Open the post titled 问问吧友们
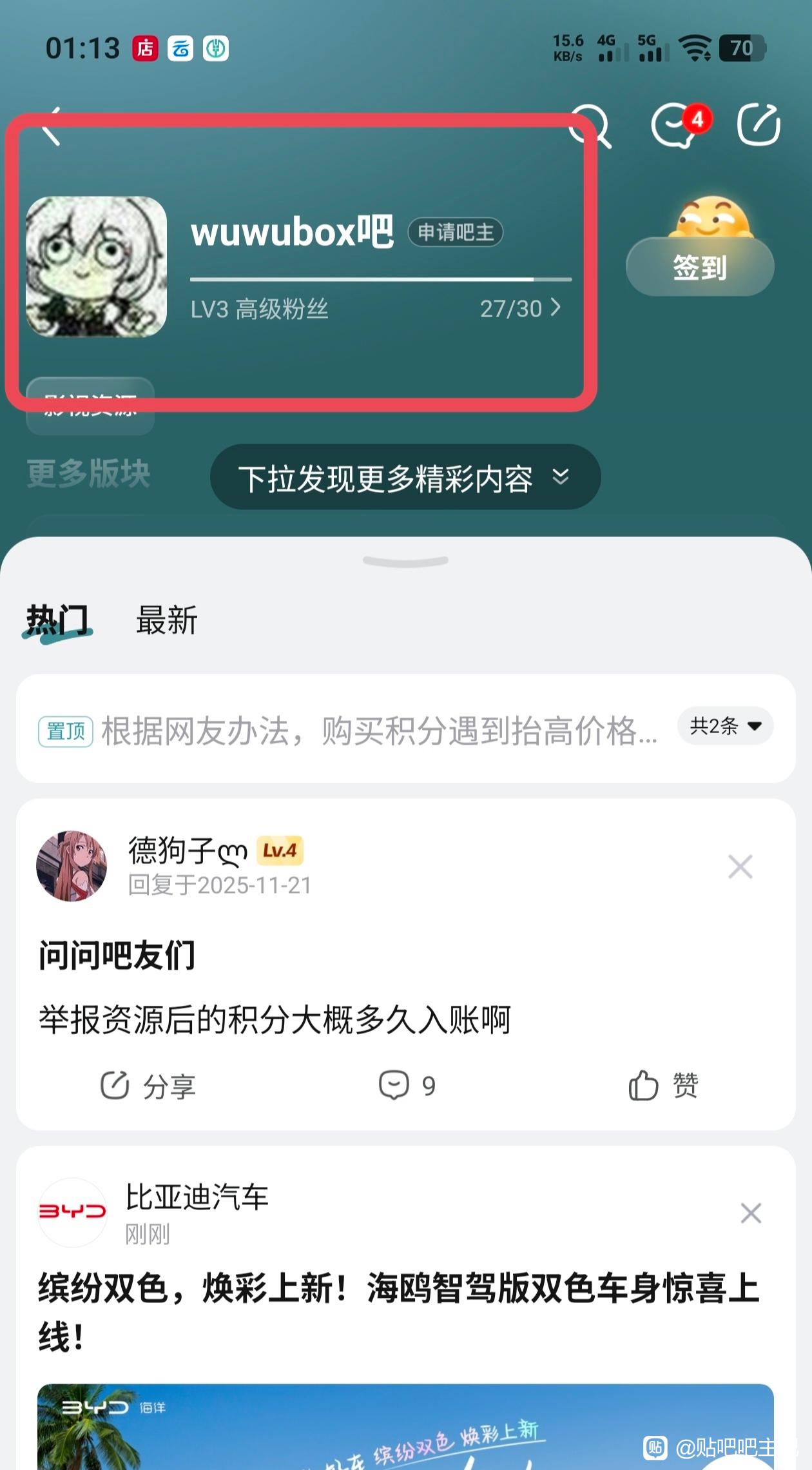Viewport: 812px width, 1470px height. point(117,955)
